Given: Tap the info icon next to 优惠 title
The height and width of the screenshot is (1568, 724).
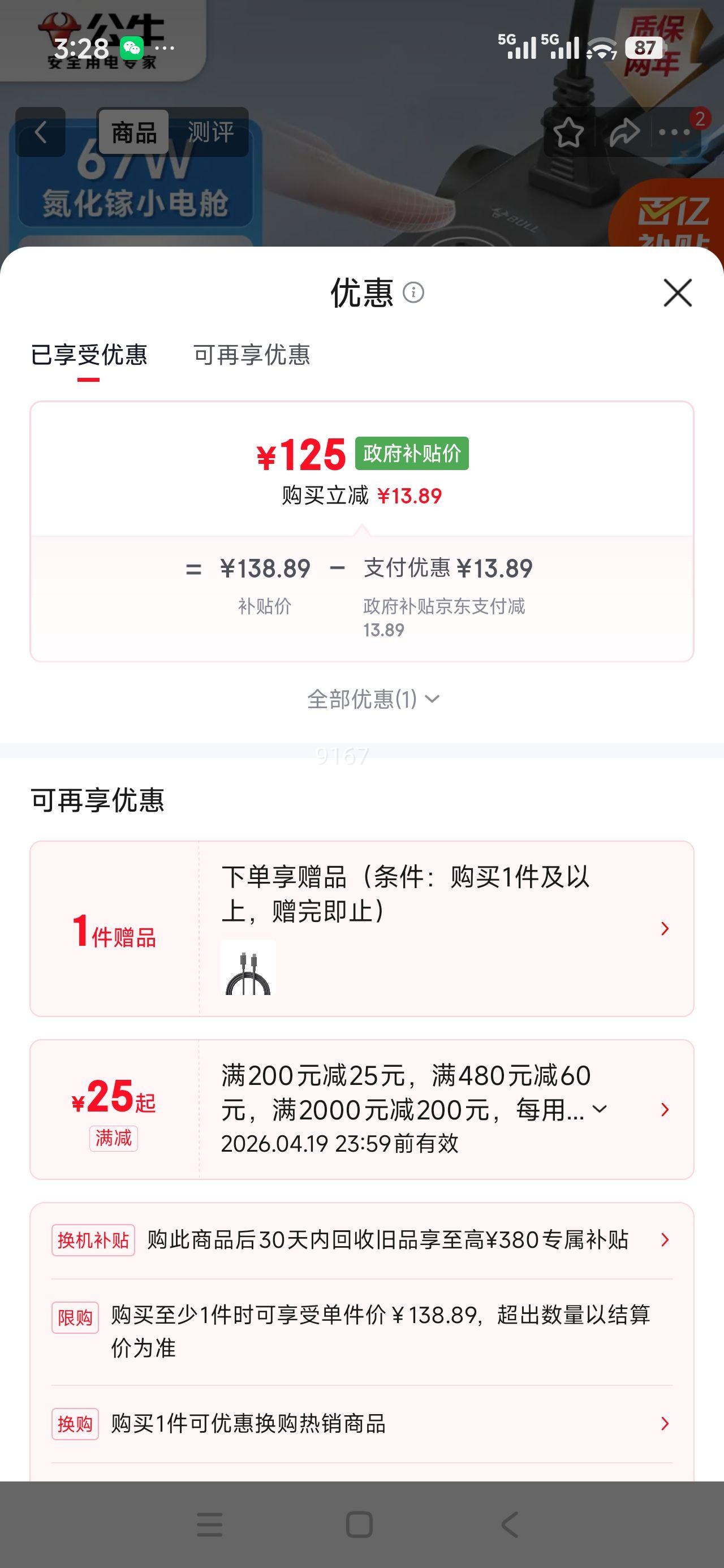Looking at the screenshot, I should [413, 294].
